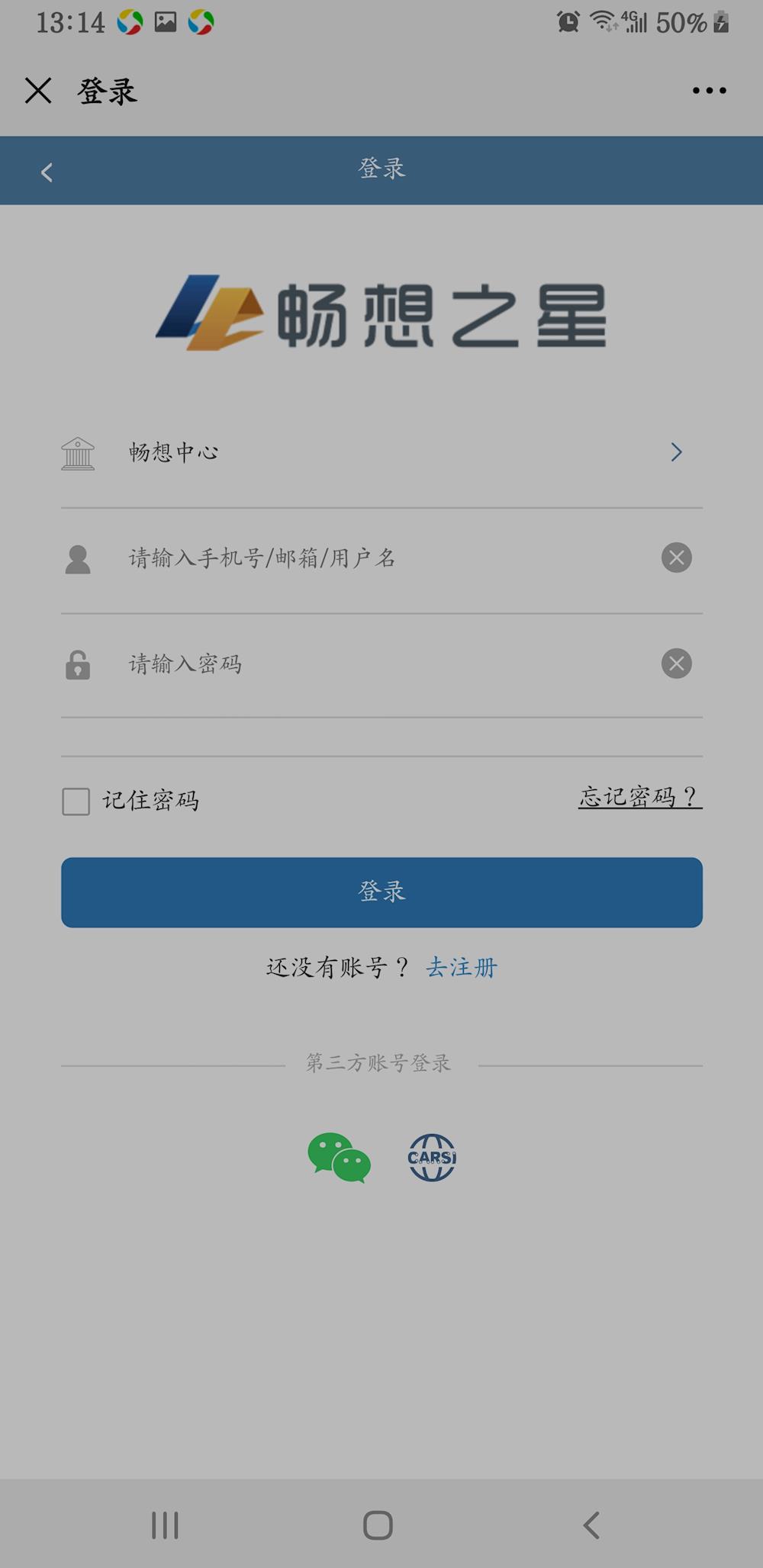Open recent apps from the navigation bar
763x1568 pixels.
pos(165,1525)
